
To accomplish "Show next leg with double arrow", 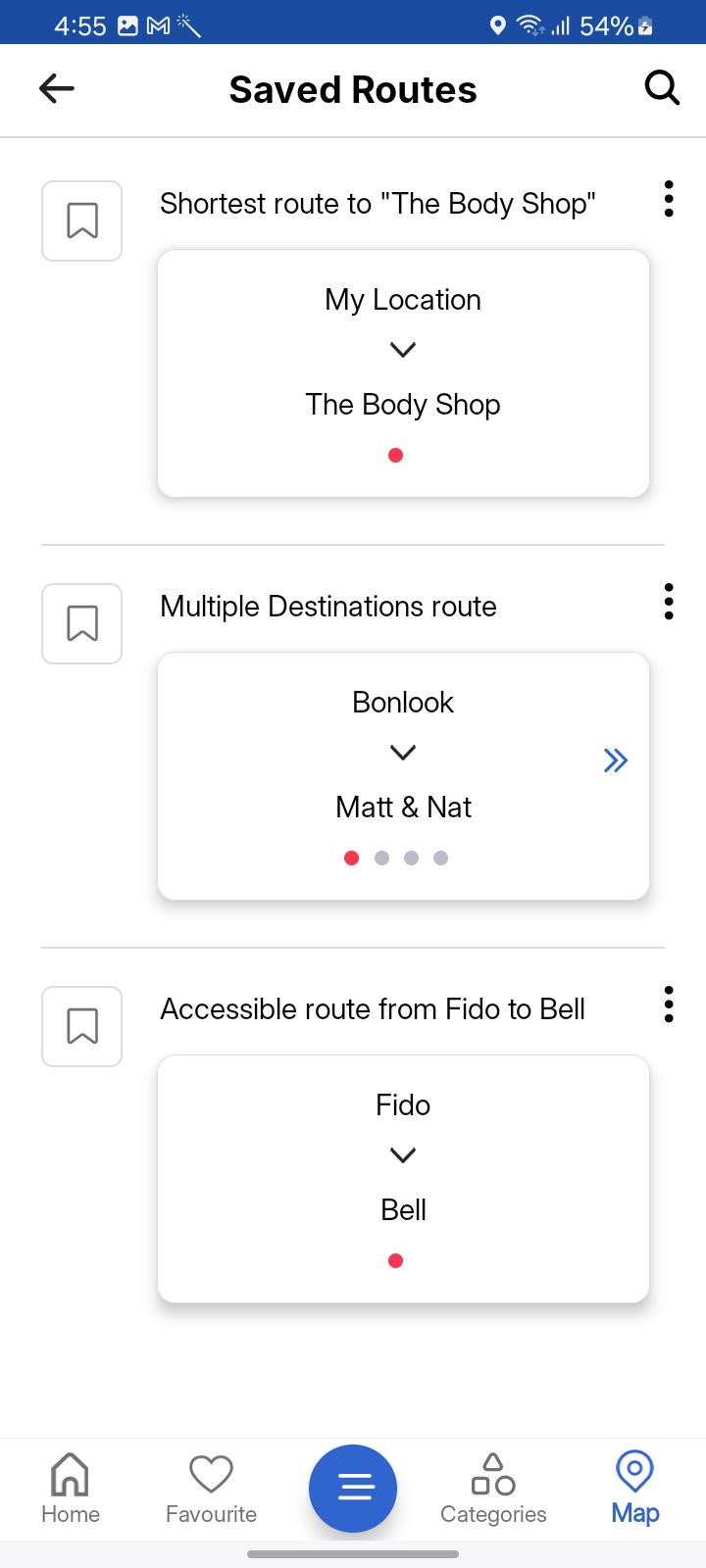I will pyautogui.click(x=615, y=760).
